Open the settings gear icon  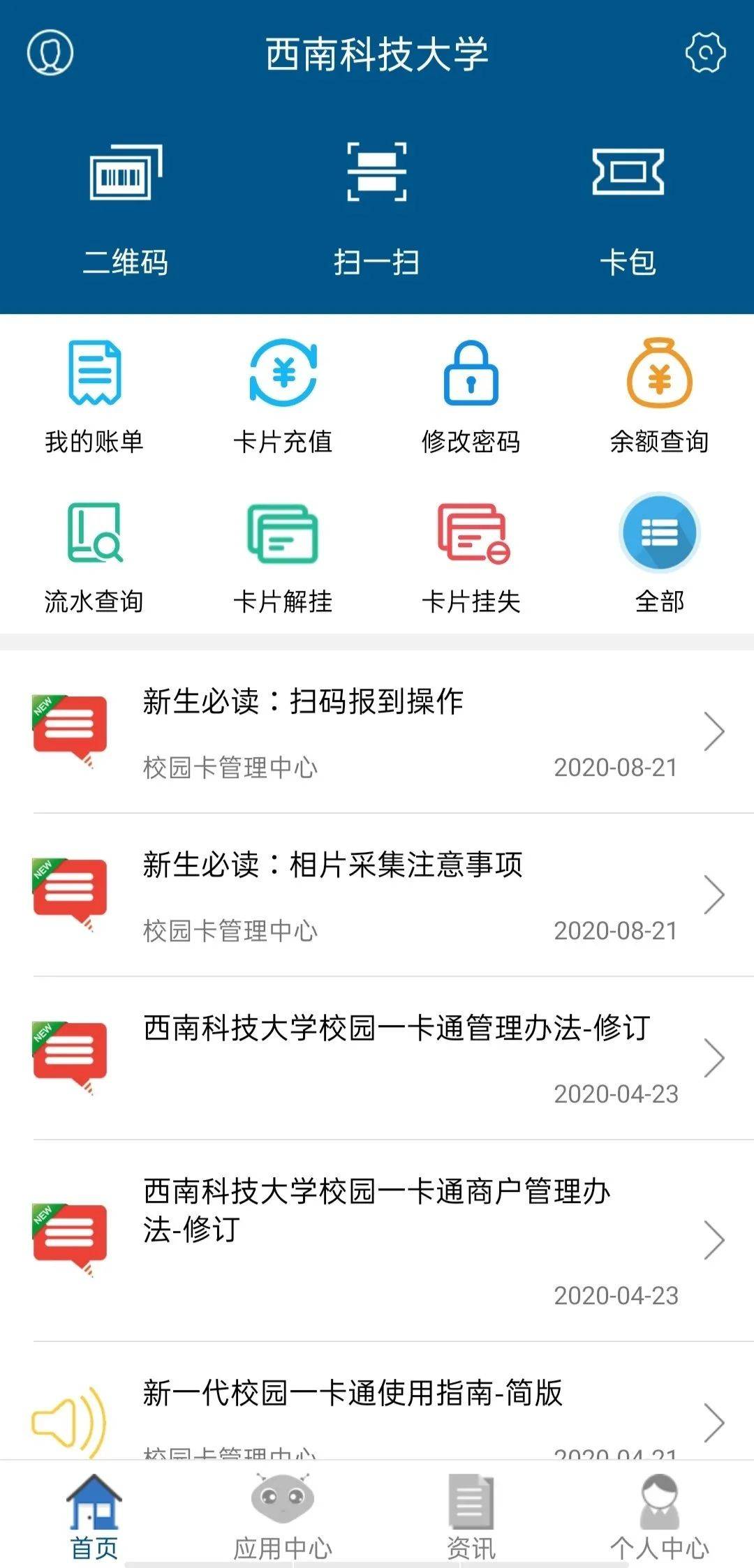click(x=705, y=52)
